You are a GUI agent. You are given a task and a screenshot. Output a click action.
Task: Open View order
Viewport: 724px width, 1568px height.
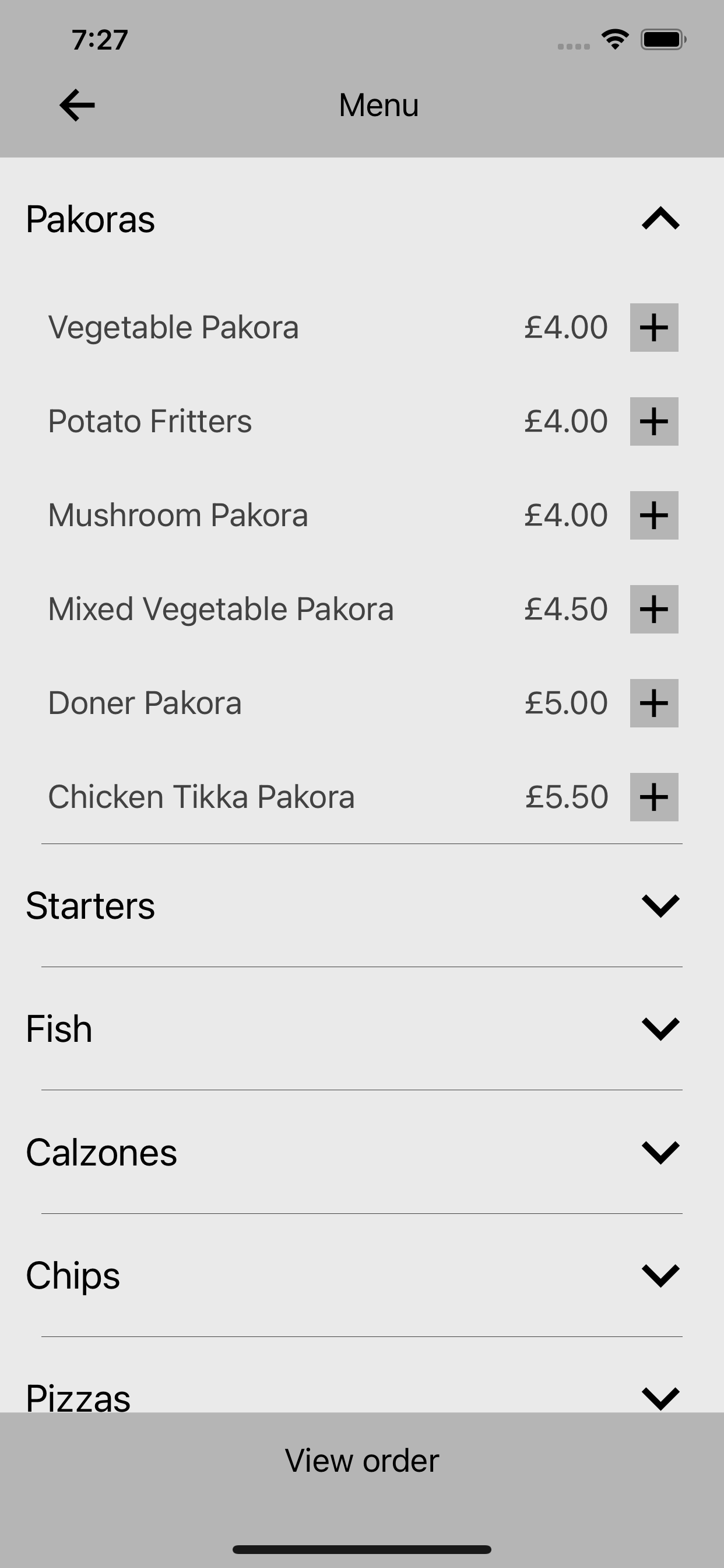(x=362, y=1460)
